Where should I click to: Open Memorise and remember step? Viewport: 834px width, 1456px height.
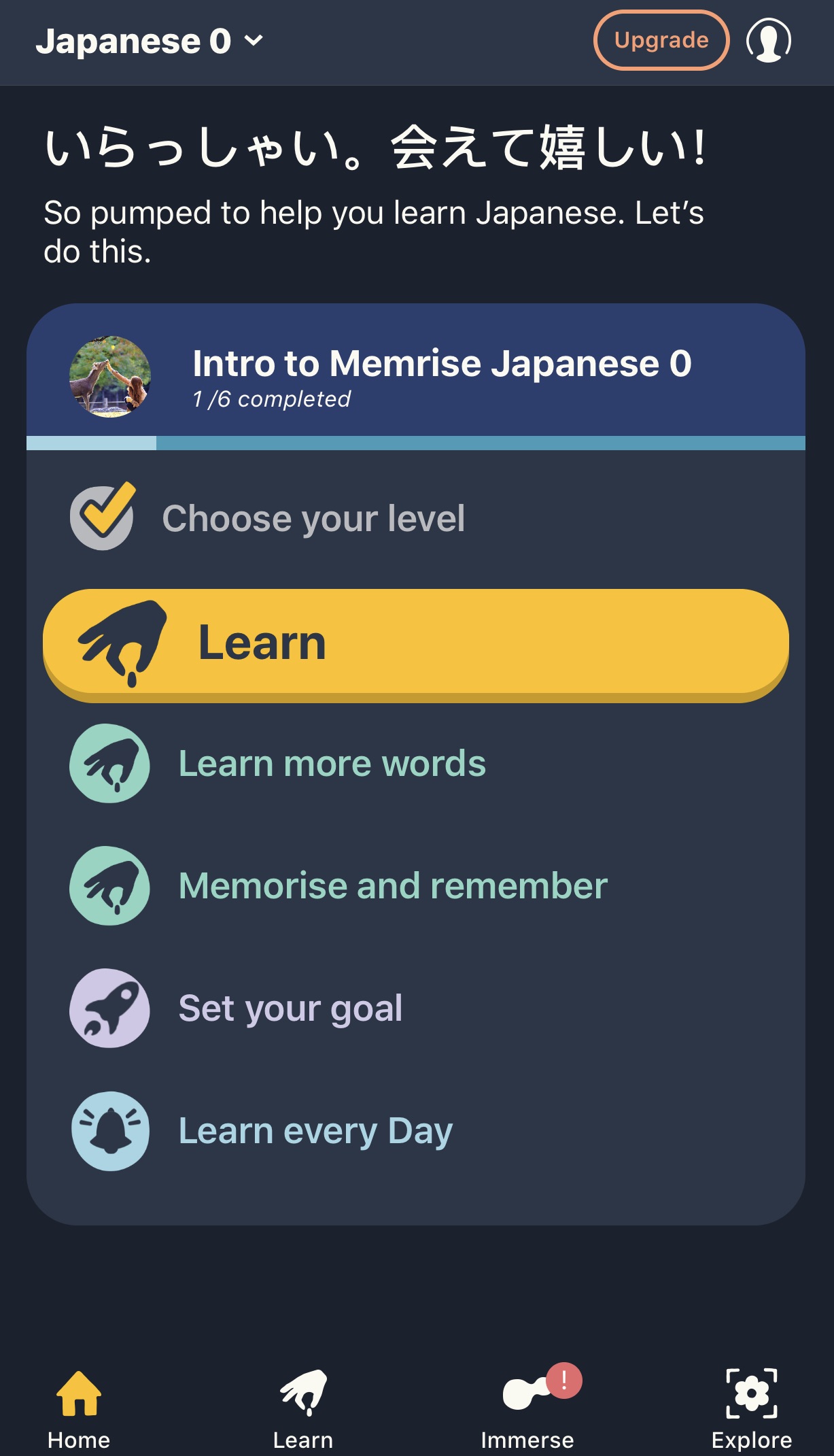click(392, 885)
